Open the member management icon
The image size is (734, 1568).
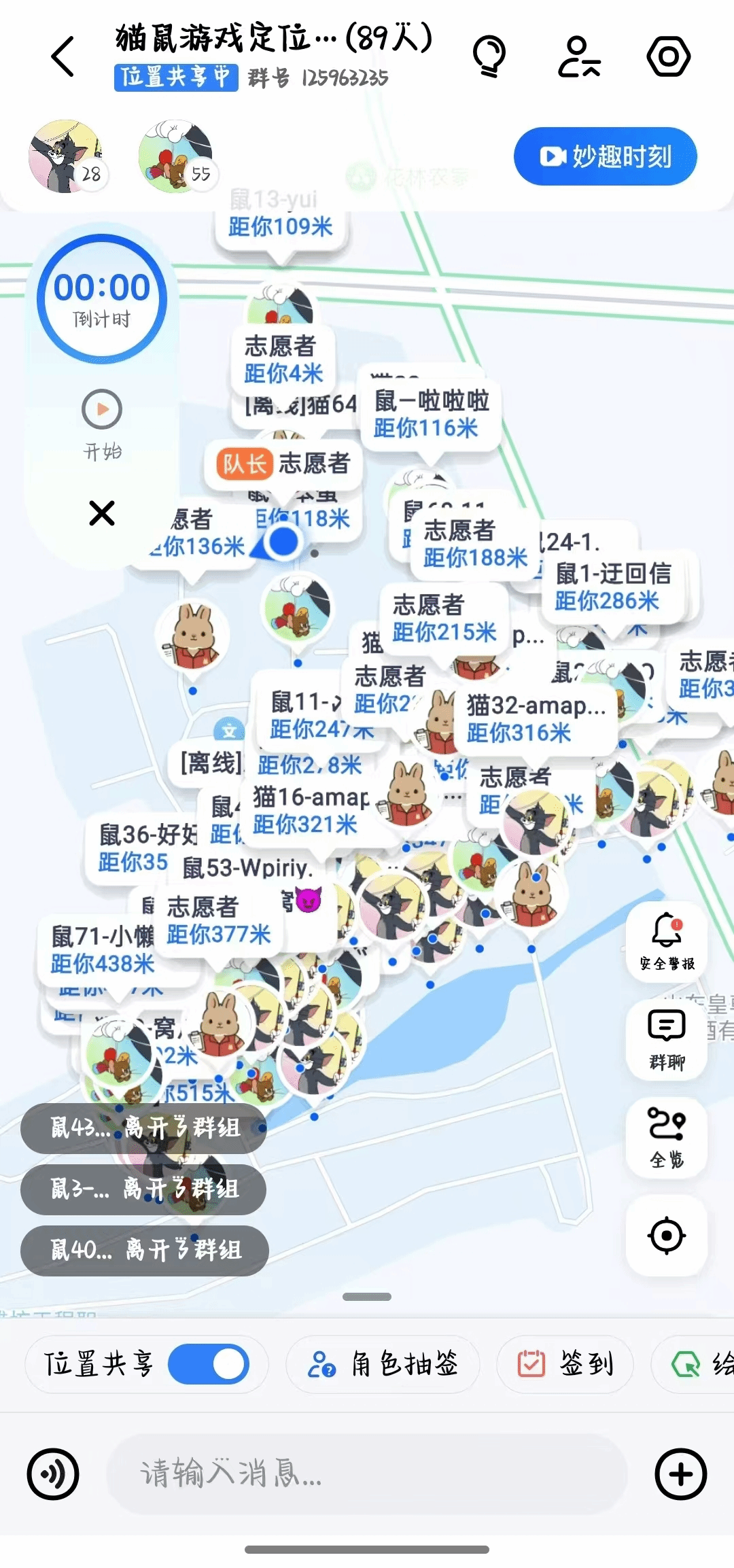(579, 56)
